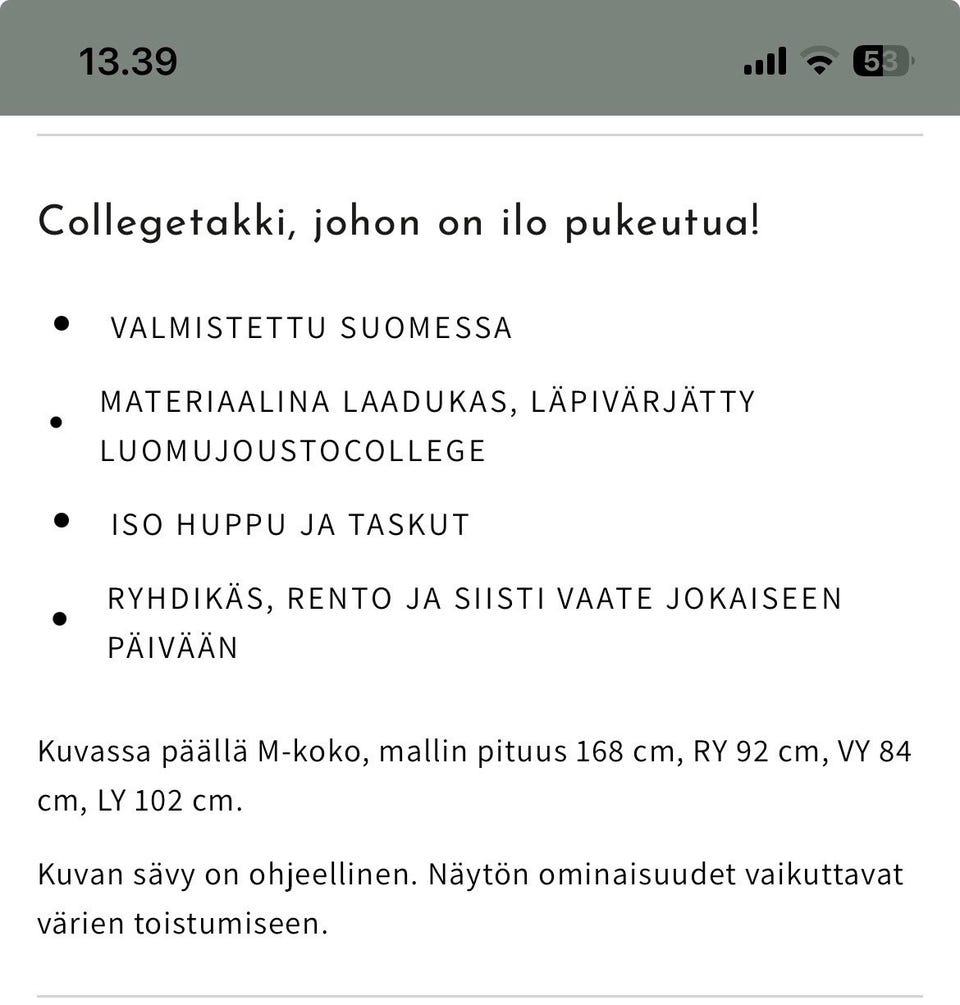Expand the LUOMUJOUSTOCOLLEGE material detail

[290, 450]
